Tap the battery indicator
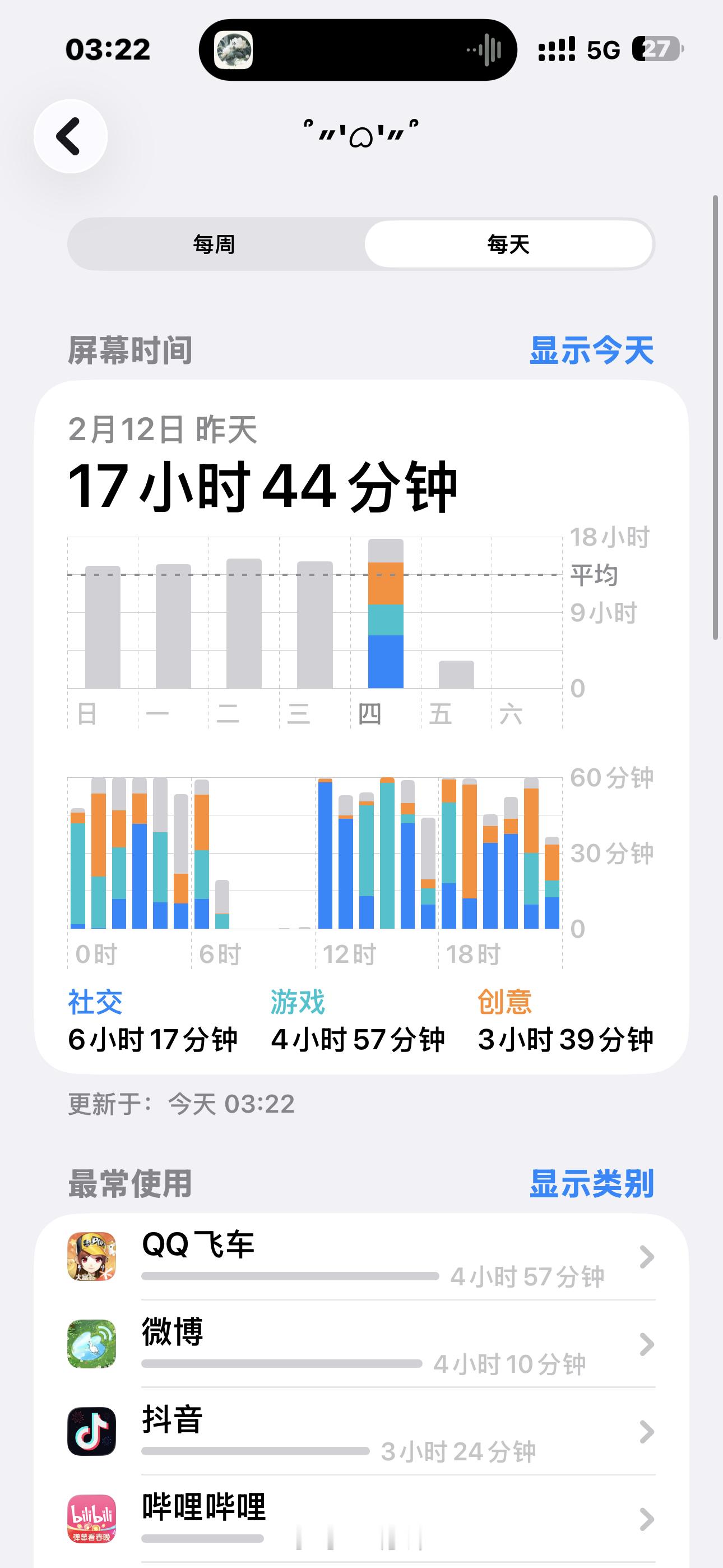This screenshot has height=1568, width=723. click(657, 50)
